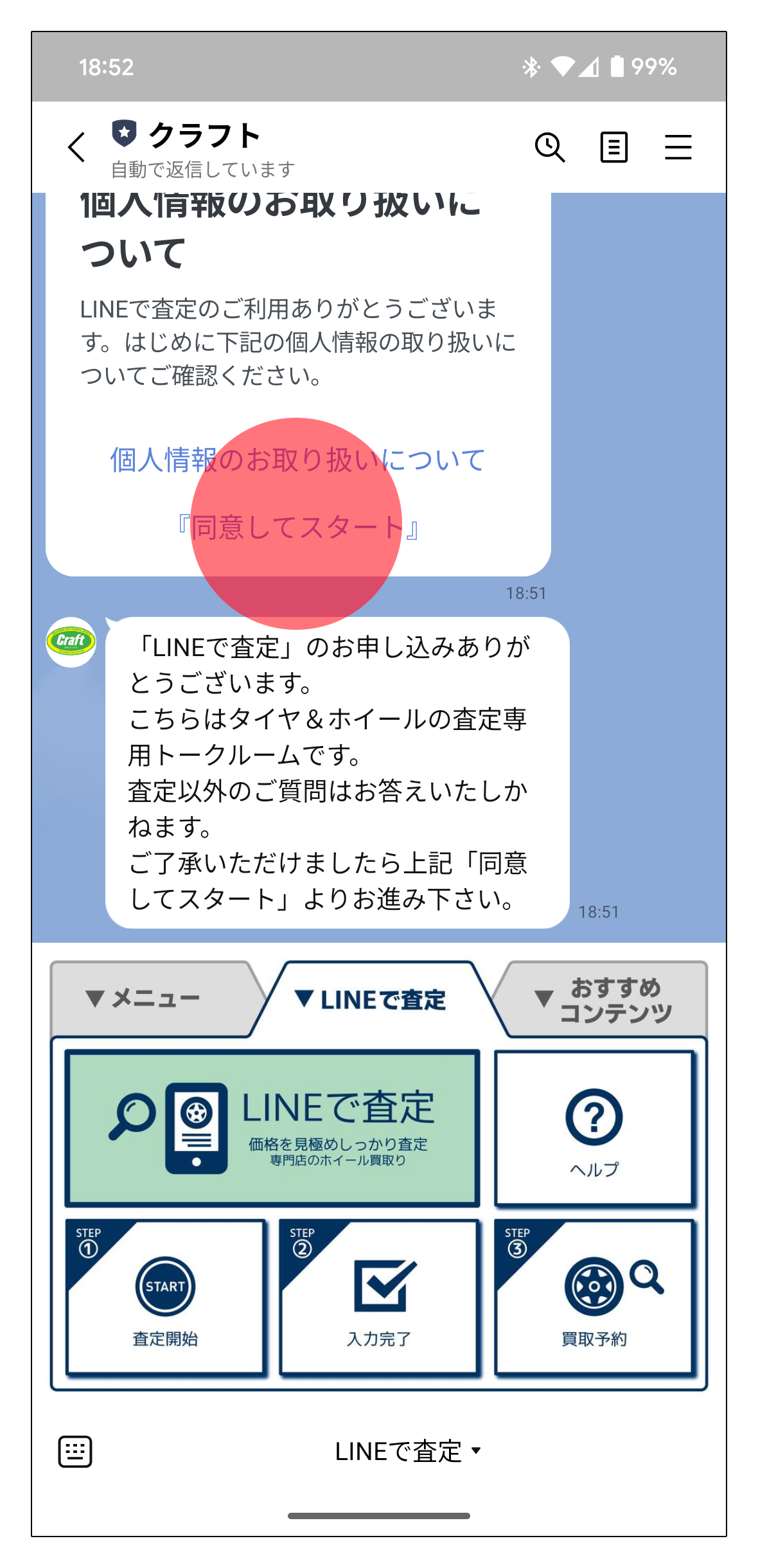Open the green LINEで査定 banner
Image resolution: width=758 pixels, height=1568 pixels.
click(272, 1128)
